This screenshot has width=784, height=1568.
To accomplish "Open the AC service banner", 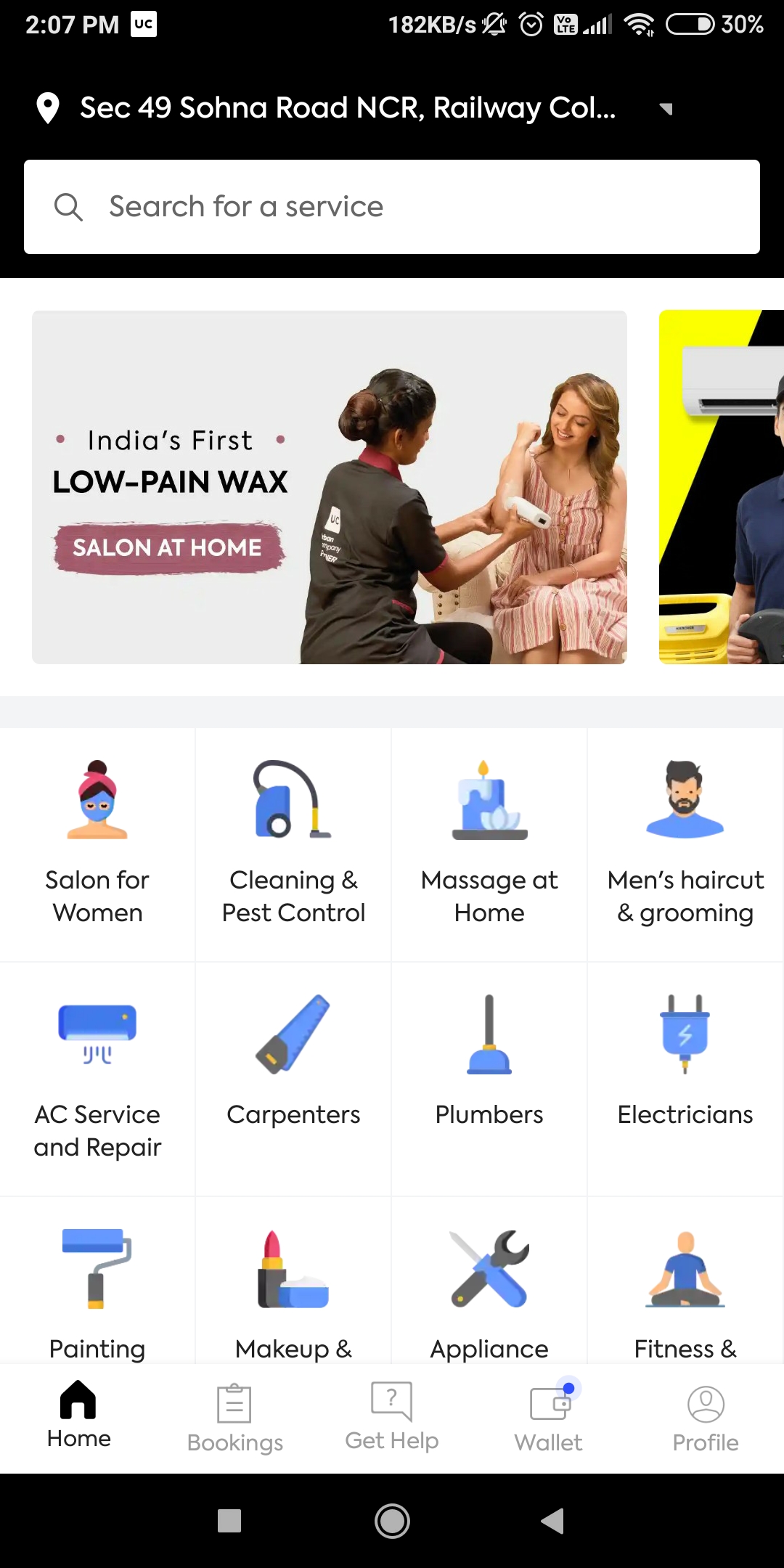I will [722, 487].
